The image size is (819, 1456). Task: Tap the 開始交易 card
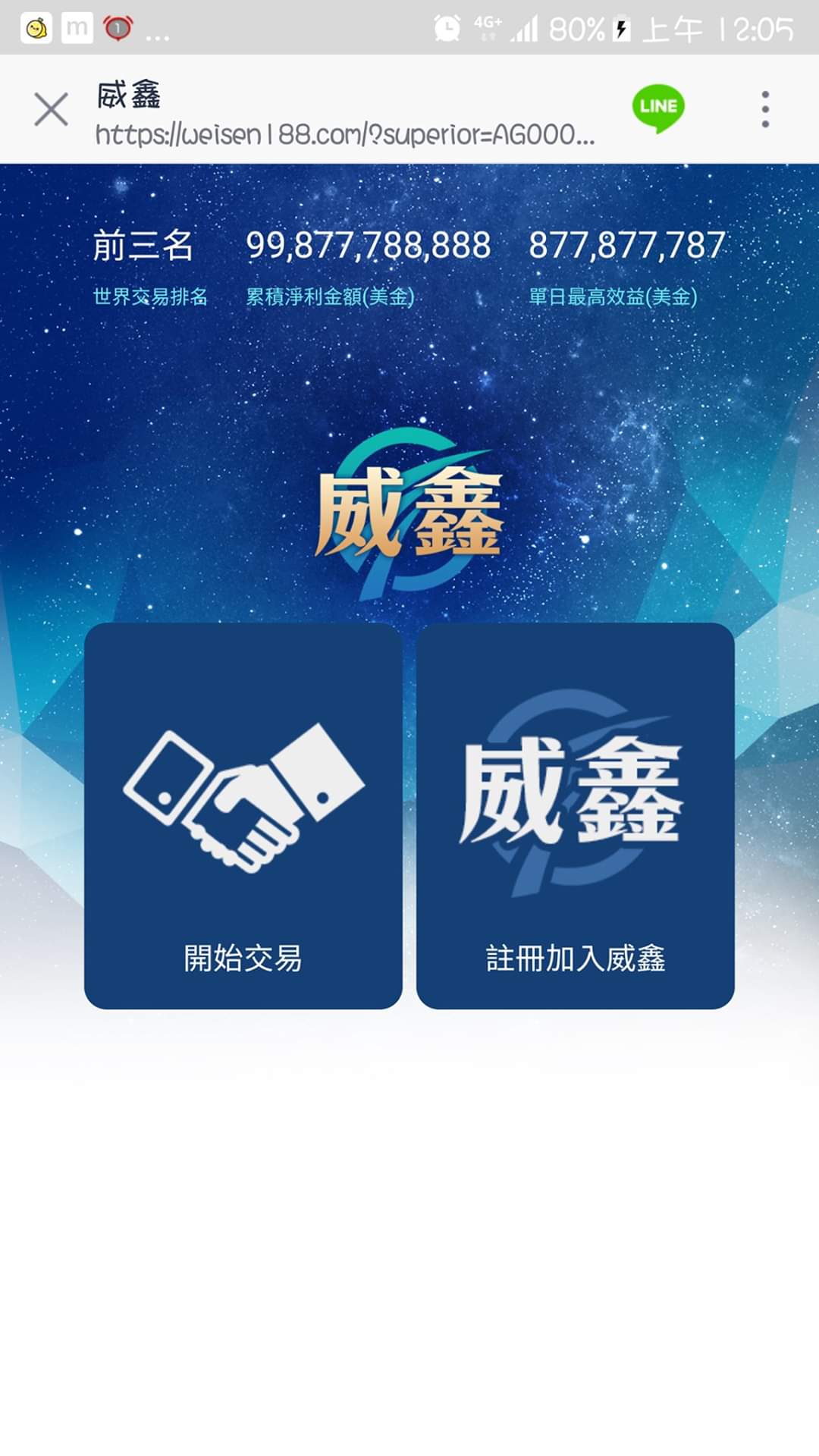click(x=243, y=815)
